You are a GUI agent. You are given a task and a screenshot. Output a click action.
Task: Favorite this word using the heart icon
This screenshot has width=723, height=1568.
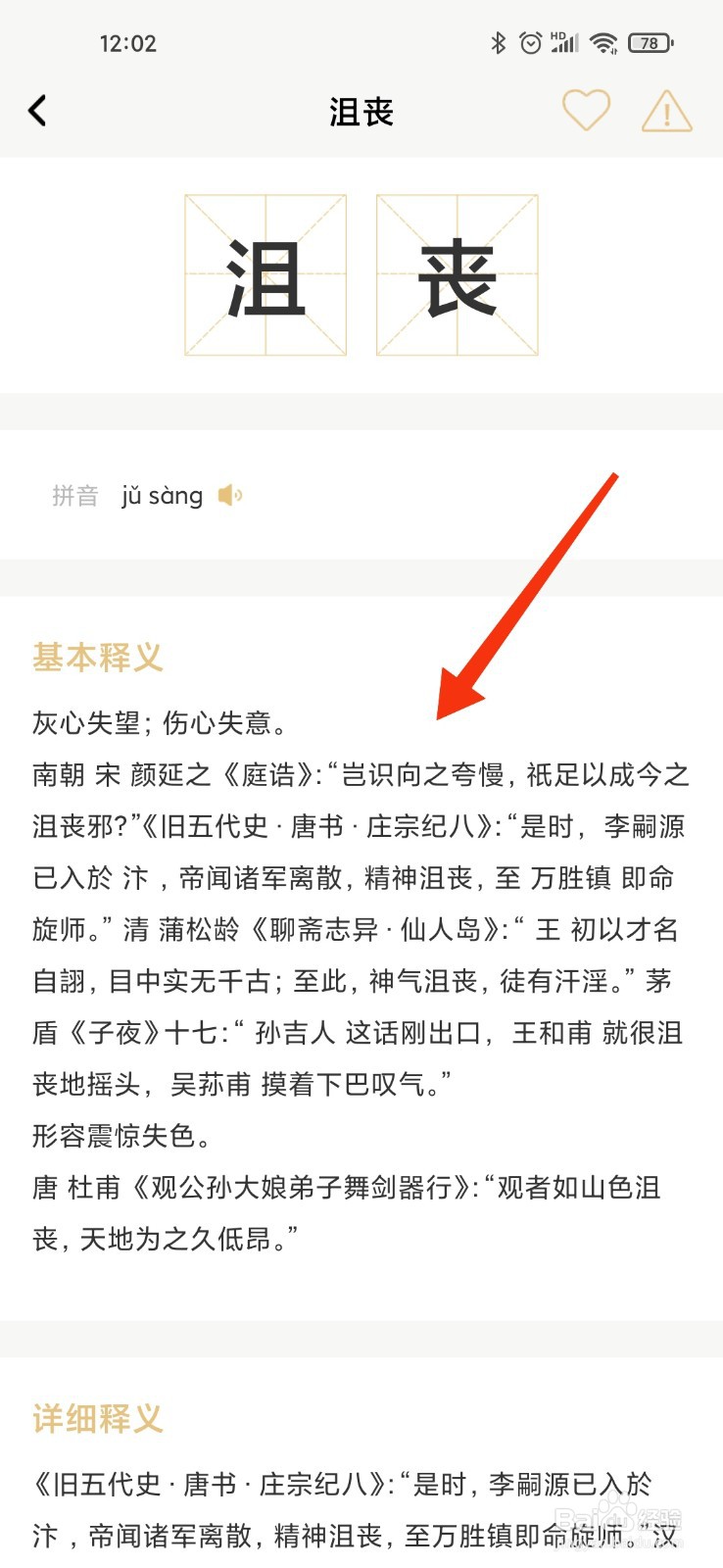pos(587,110)
